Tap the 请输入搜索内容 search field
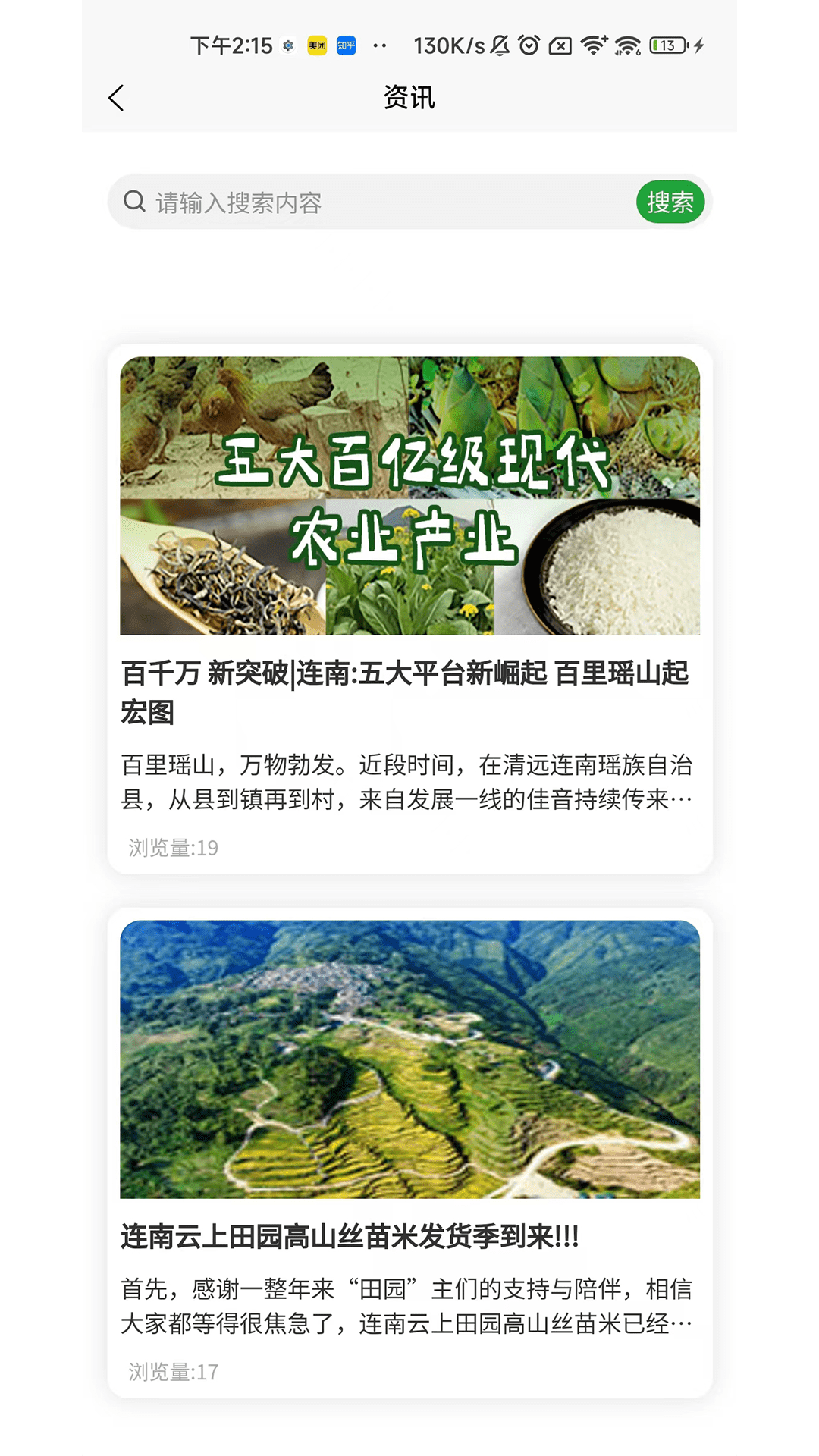This screenshot has height=1456, width=819. [x=379, y=202]
